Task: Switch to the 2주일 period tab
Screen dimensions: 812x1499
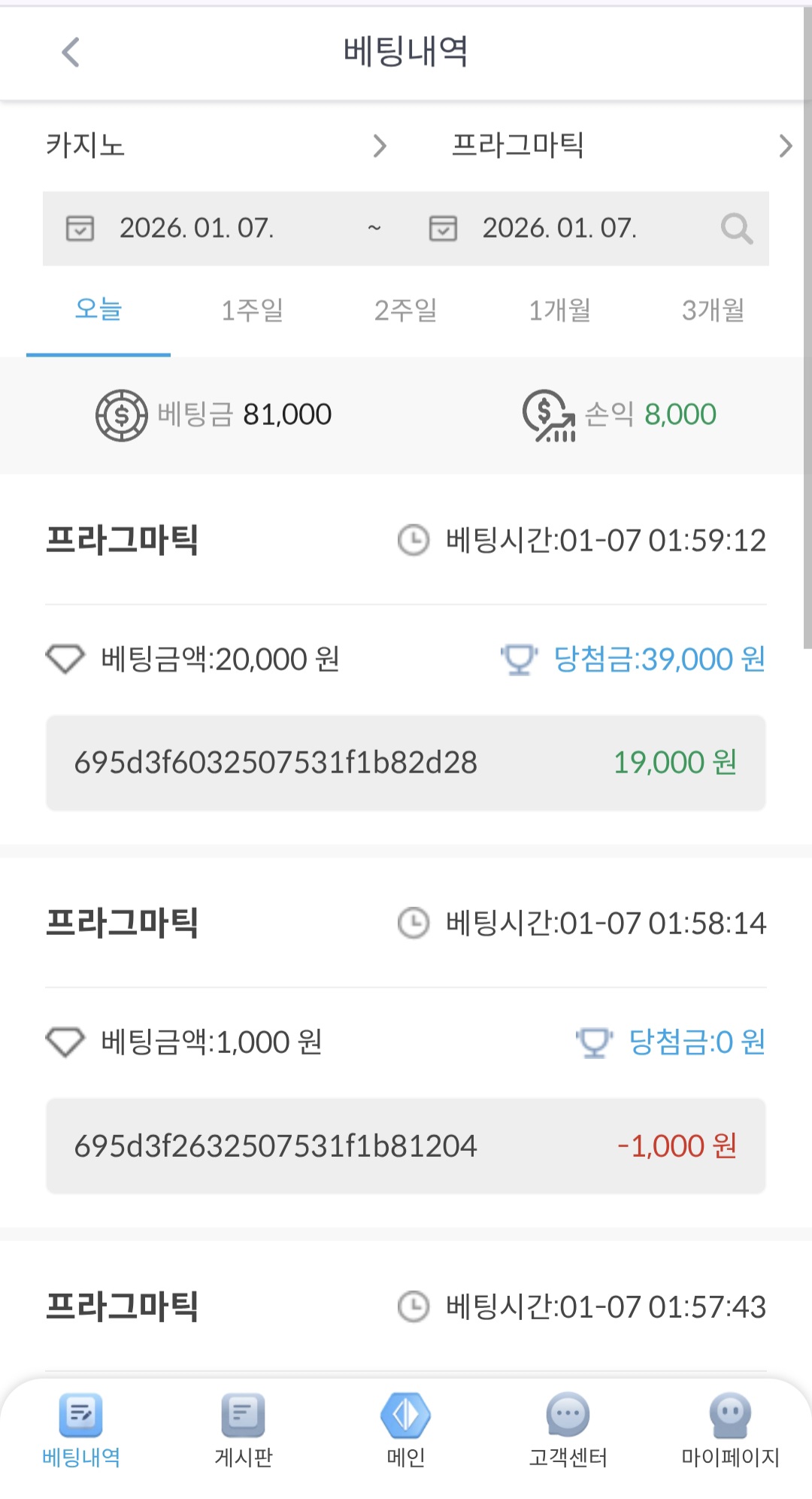Action: 406,310
